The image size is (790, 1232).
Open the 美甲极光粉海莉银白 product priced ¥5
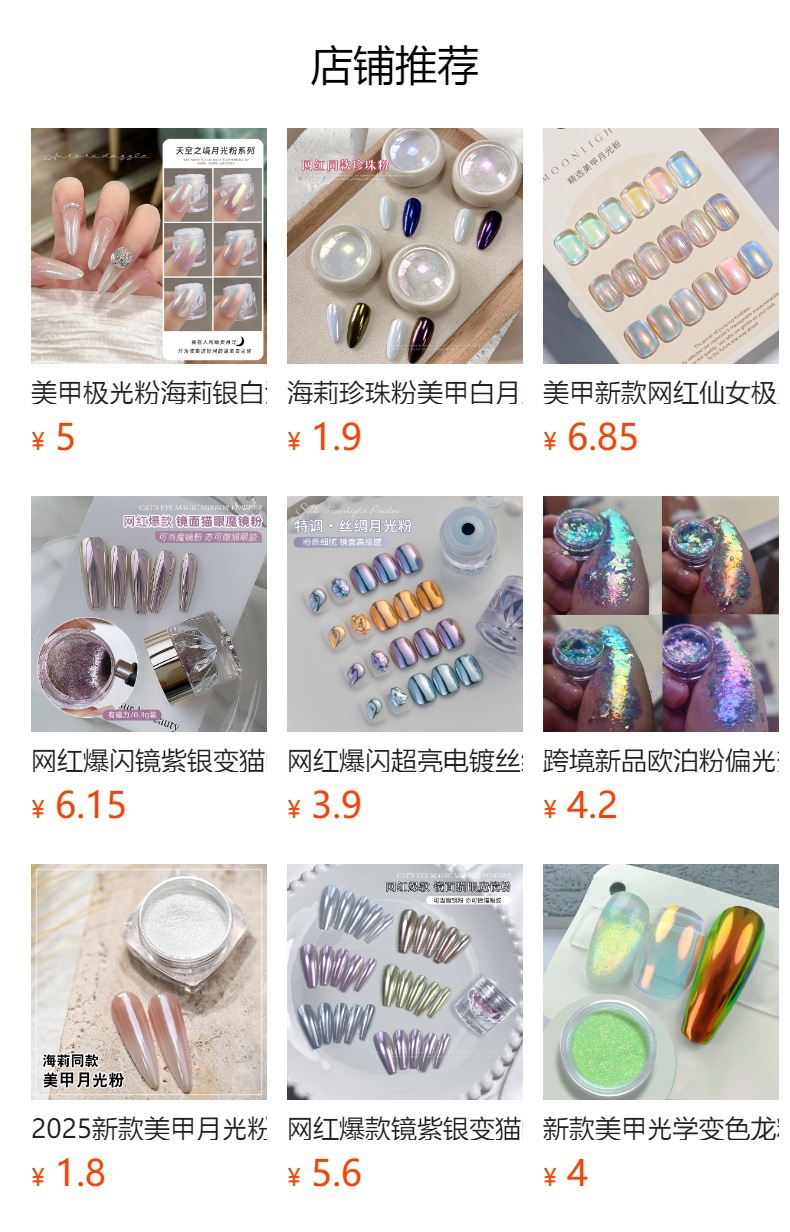pos(149,246)
